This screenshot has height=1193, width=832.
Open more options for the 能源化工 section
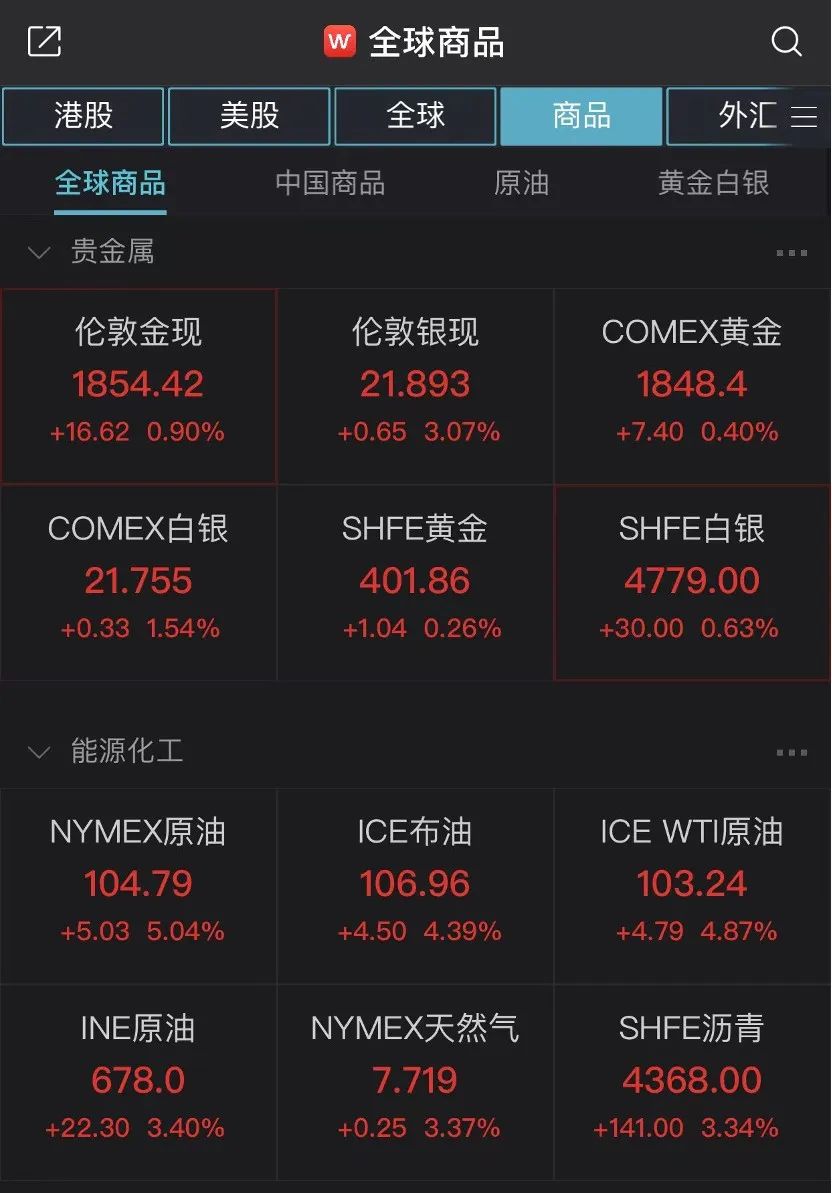tap(791, 751)
